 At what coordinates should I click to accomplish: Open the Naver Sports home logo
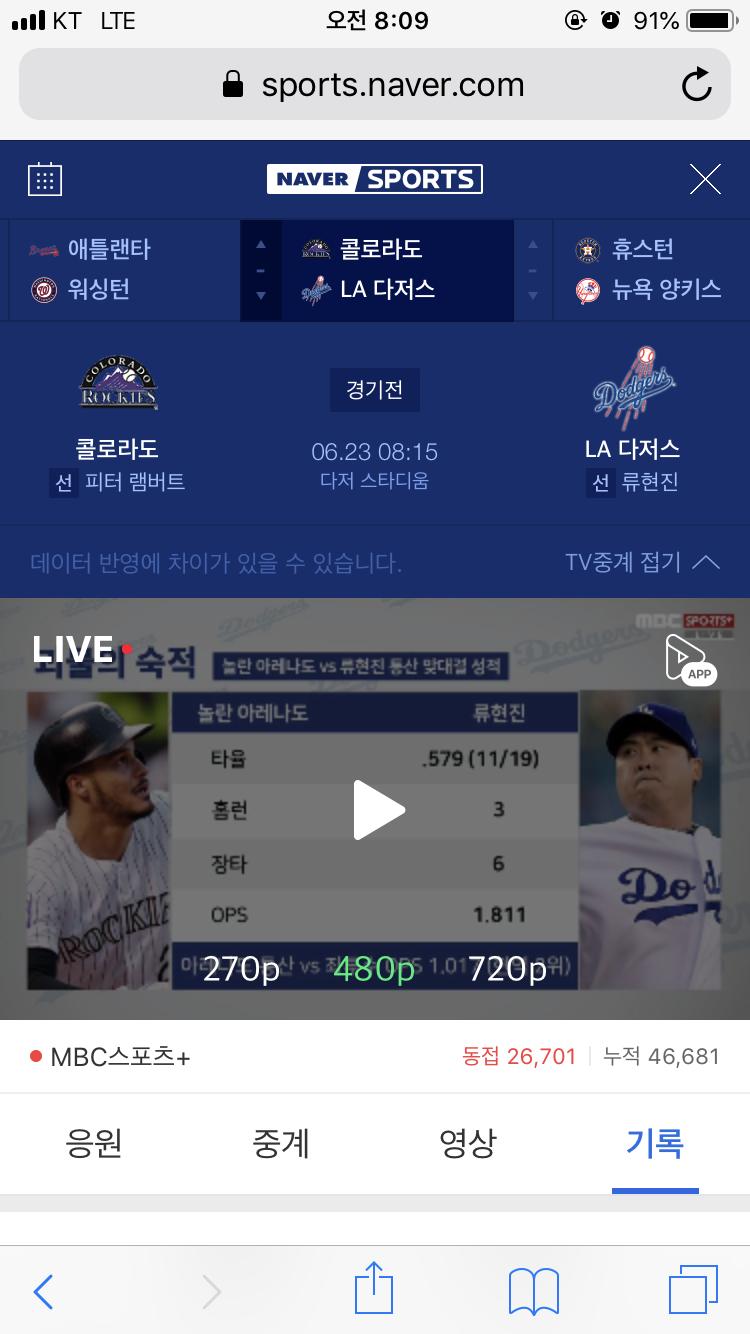[x=375, y=180]
